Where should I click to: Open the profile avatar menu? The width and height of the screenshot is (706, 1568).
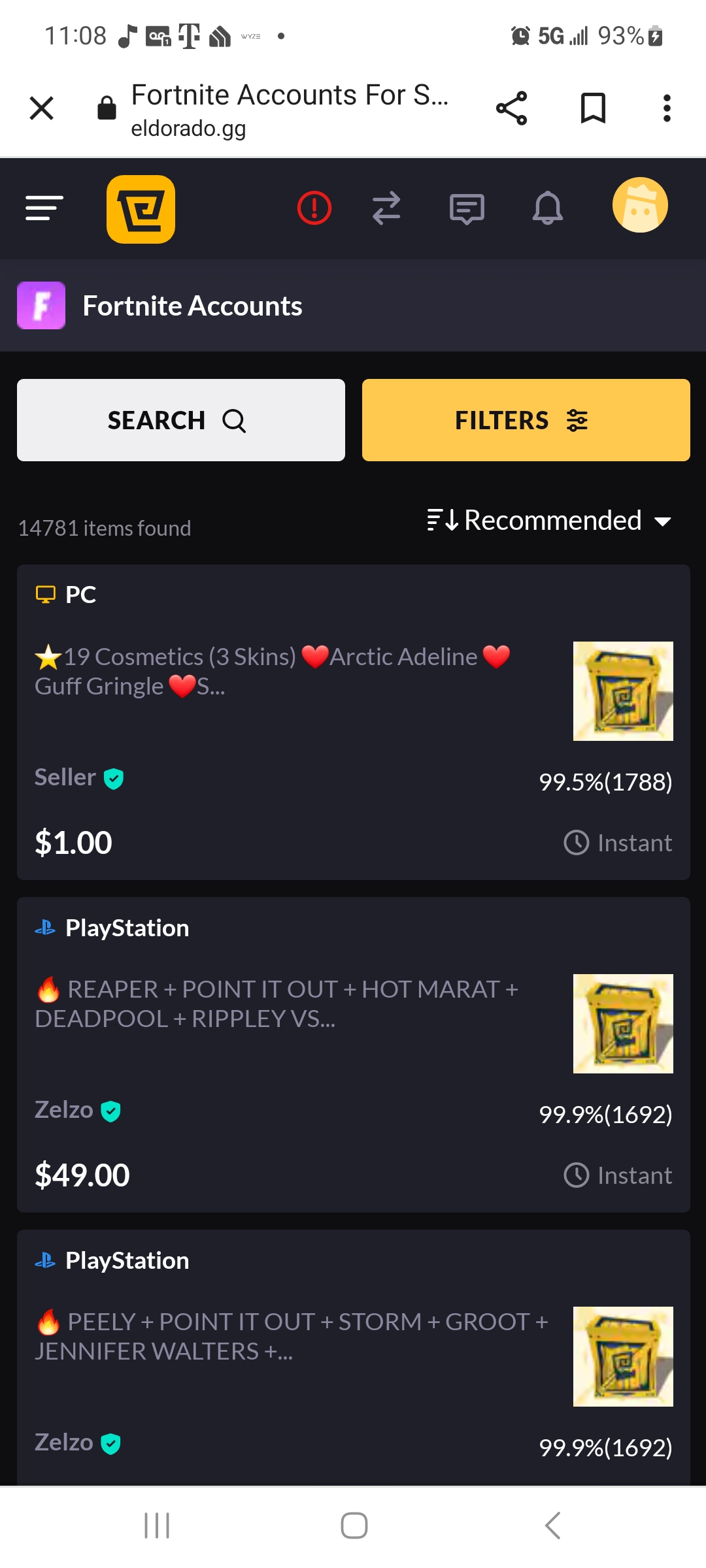641,206
